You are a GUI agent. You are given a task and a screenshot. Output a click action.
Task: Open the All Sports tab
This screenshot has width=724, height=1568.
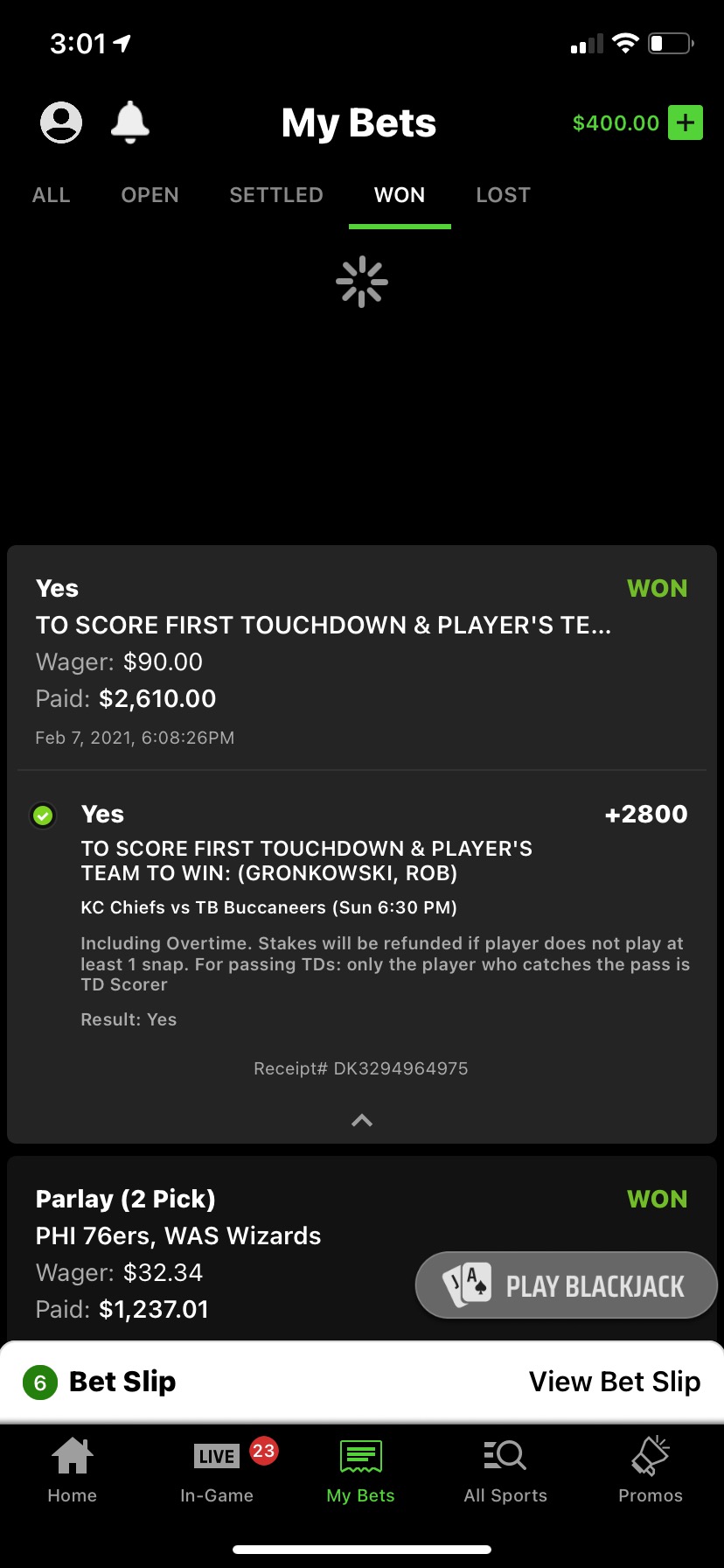pyautogui.click(x=505, y=1471)
